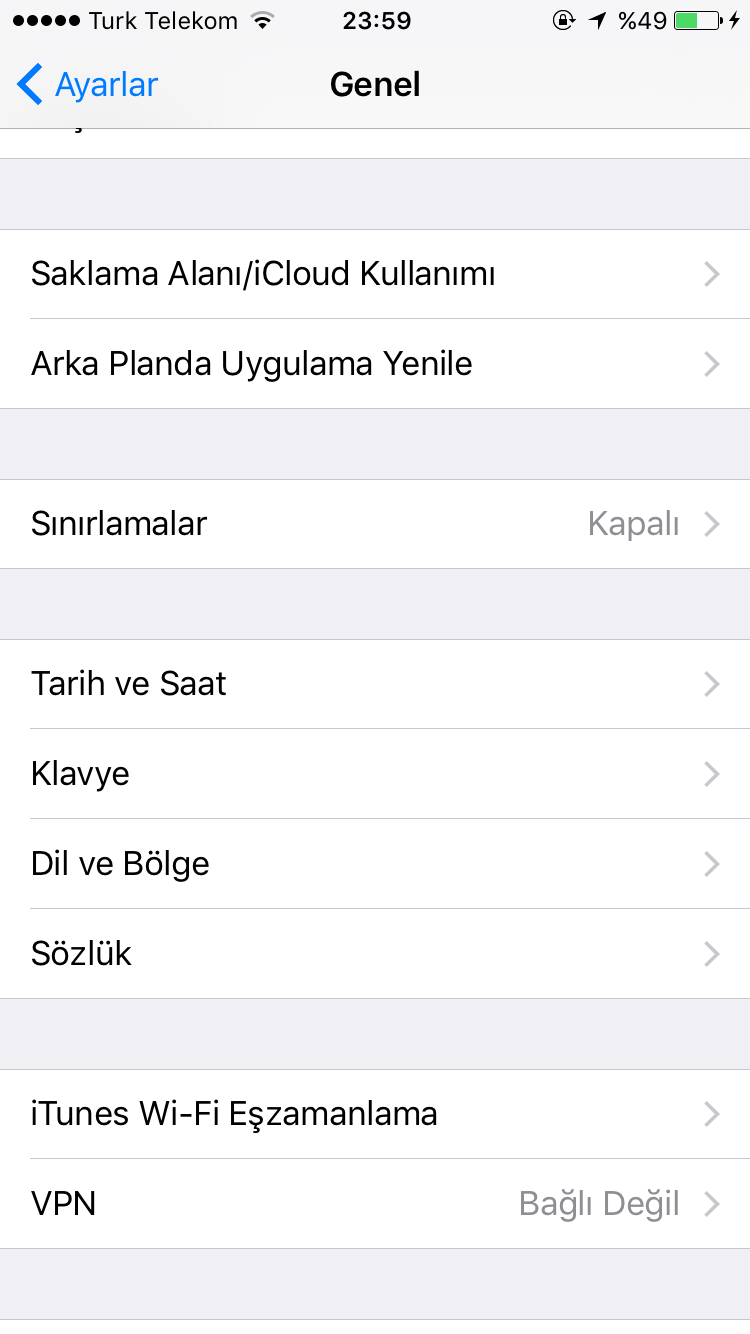Open iTunes Wi-Fi Eşzamanlama row

click(x=375, y=1114)
